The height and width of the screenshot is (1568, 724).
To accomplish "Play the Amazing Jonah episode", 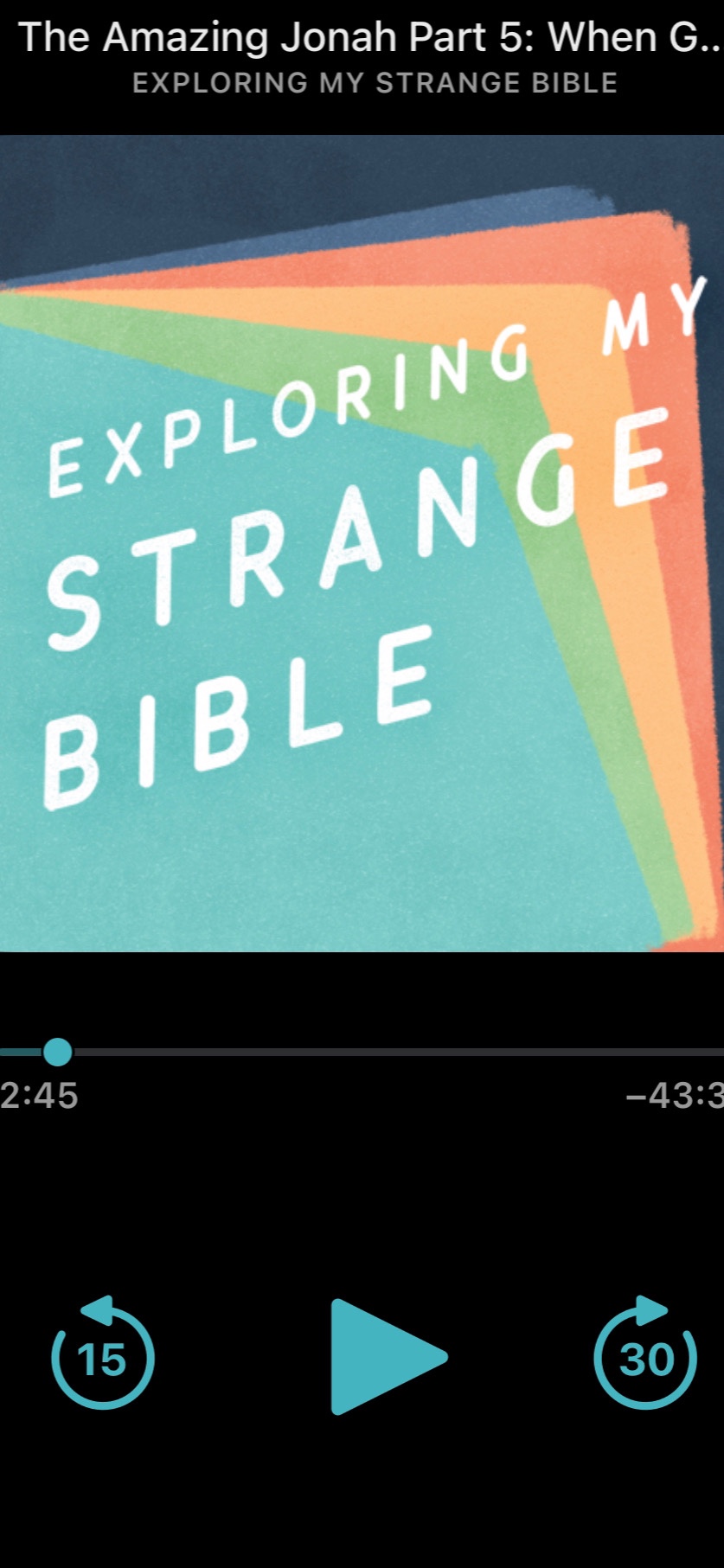I will (x=385, y=1356).
